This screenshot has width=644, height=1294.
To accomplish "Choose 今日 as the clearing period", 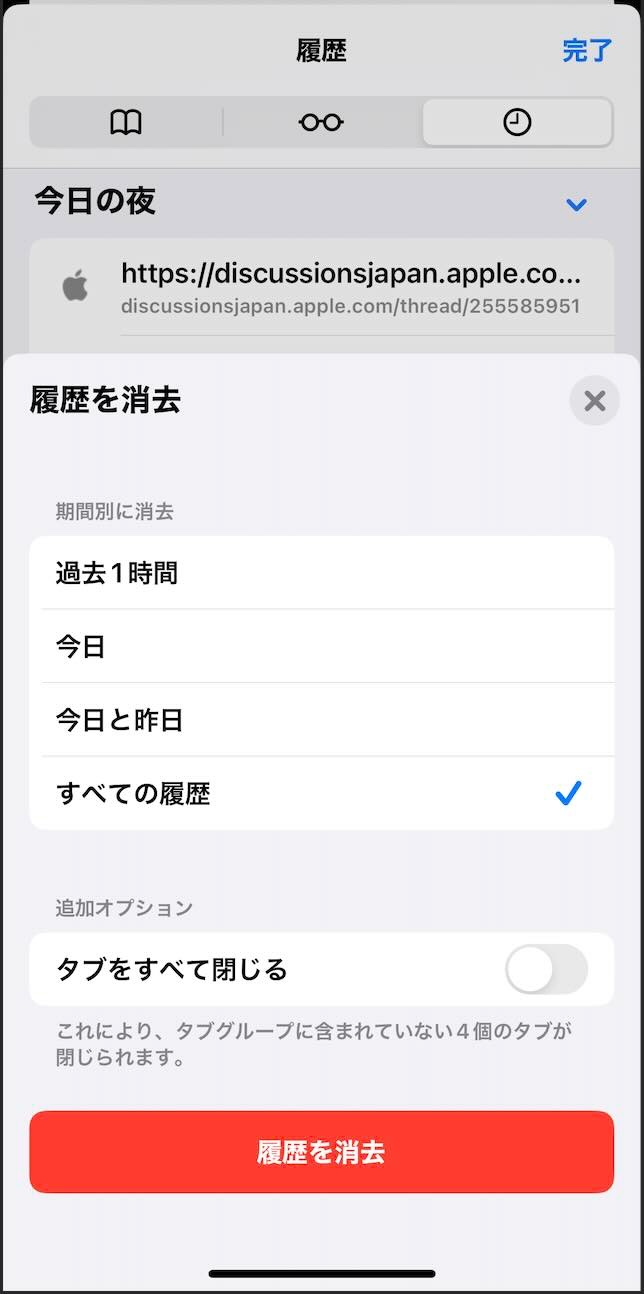I will click(321, 647).
